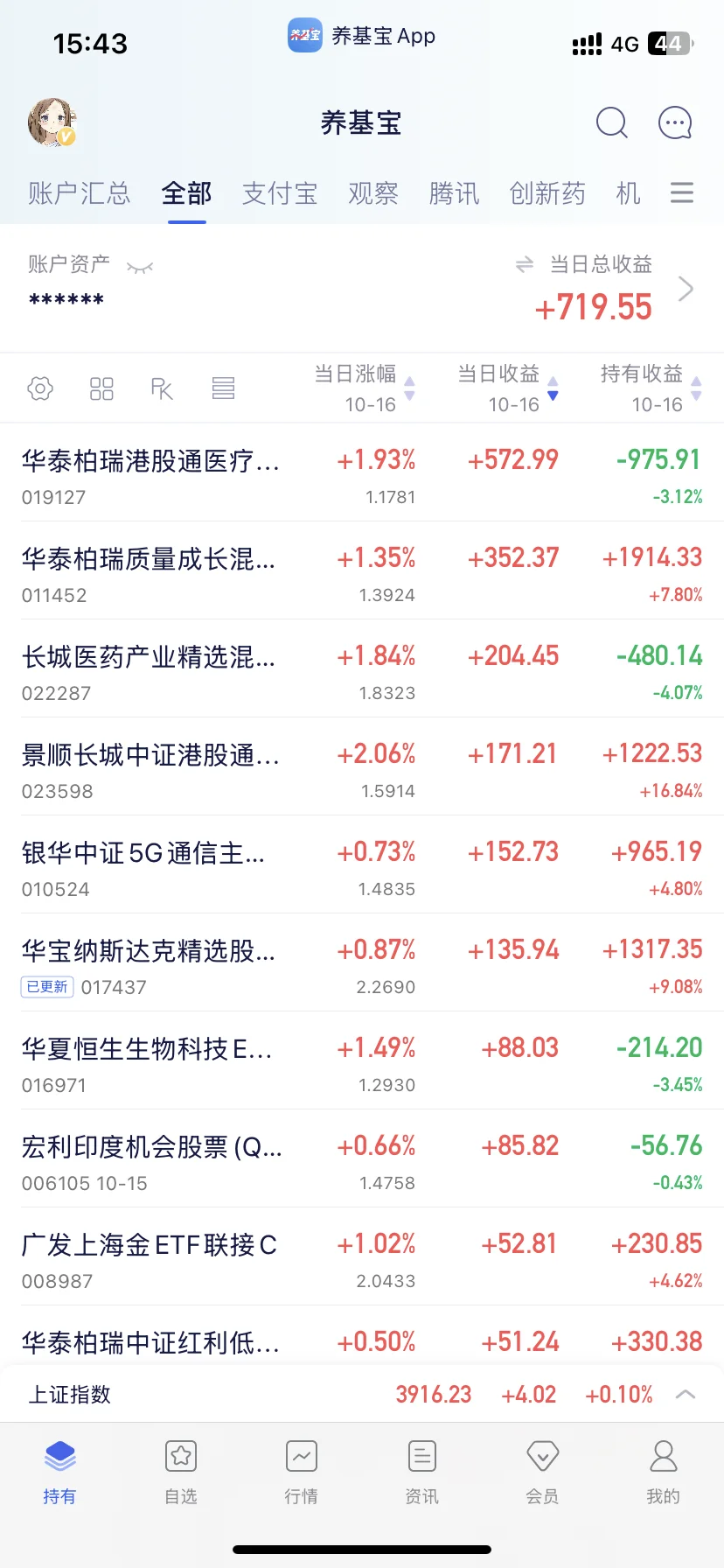Screen dimensions: 724x1568
Task: Reveal hidden account assets with eye icon
Action: click(140, 267)
